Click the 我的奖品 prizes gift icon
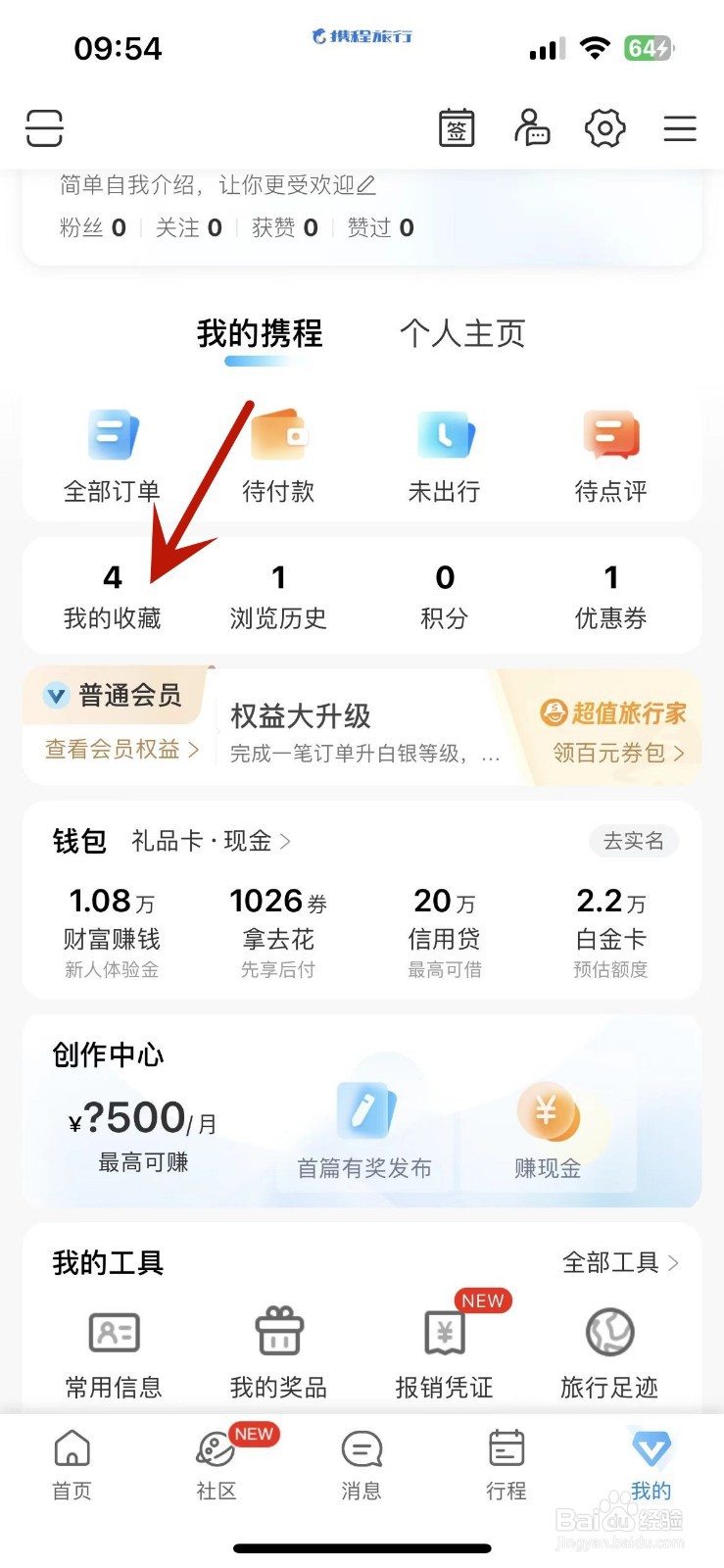Screen dimensions: 724x1568 (277, 1333)
